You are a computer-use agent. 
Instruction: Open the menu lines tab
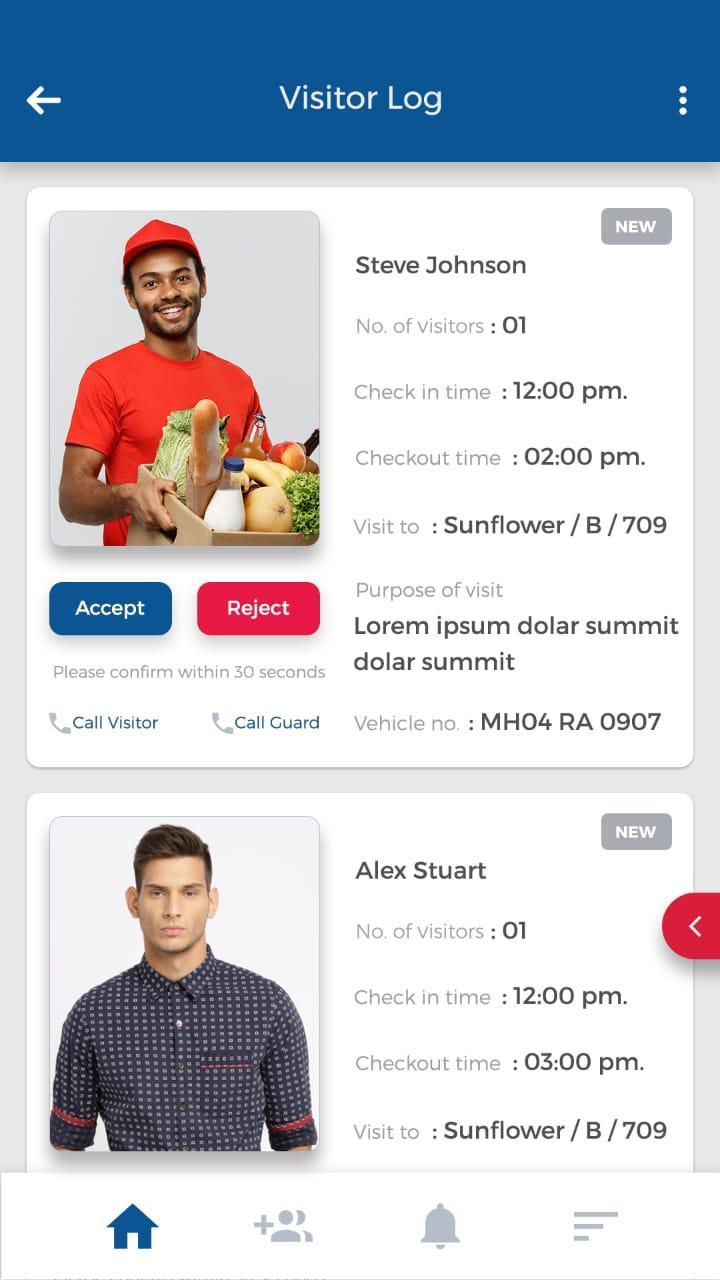(595, 1225)
